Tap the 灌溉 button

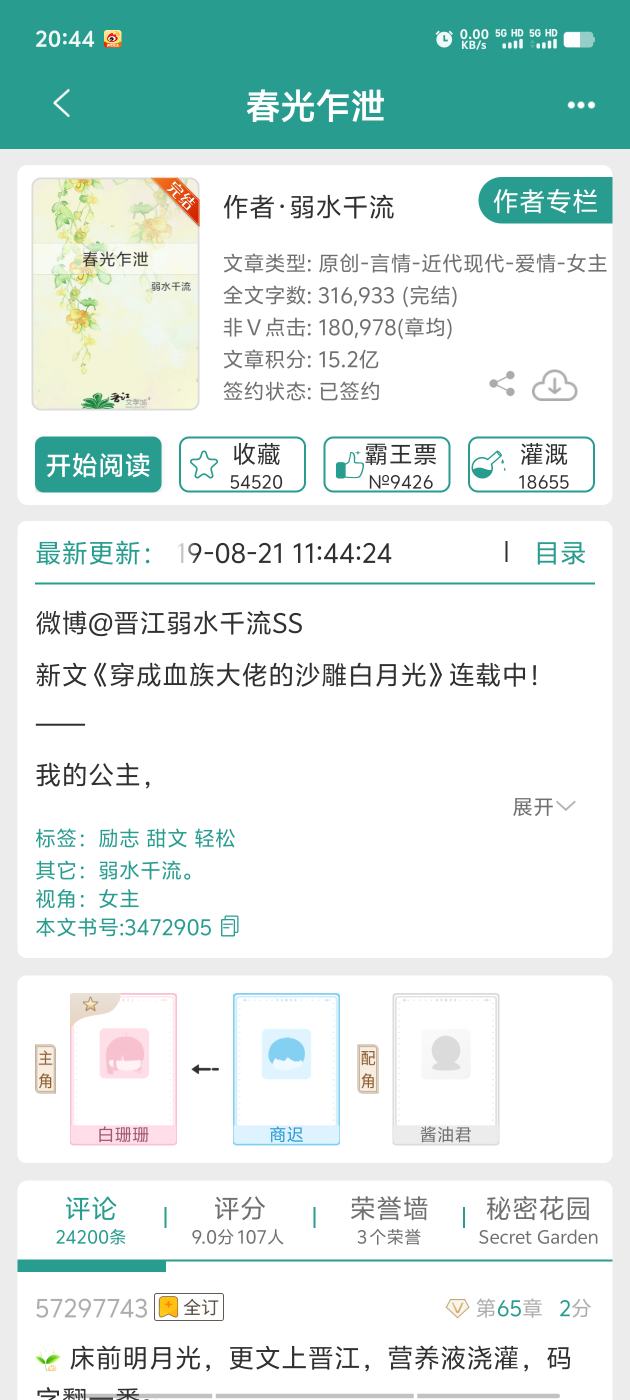[x=531, y=465]
